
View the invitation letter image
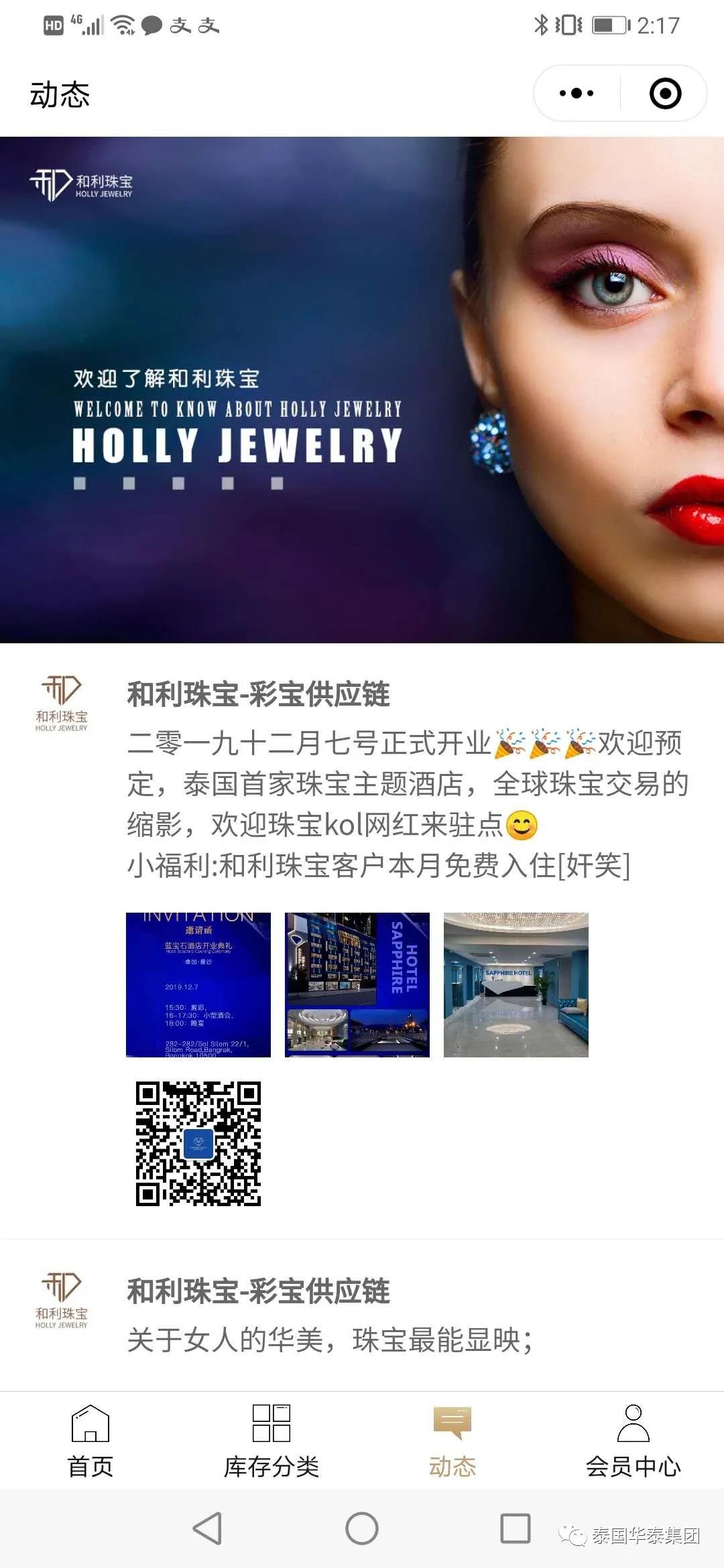point(198,984)
